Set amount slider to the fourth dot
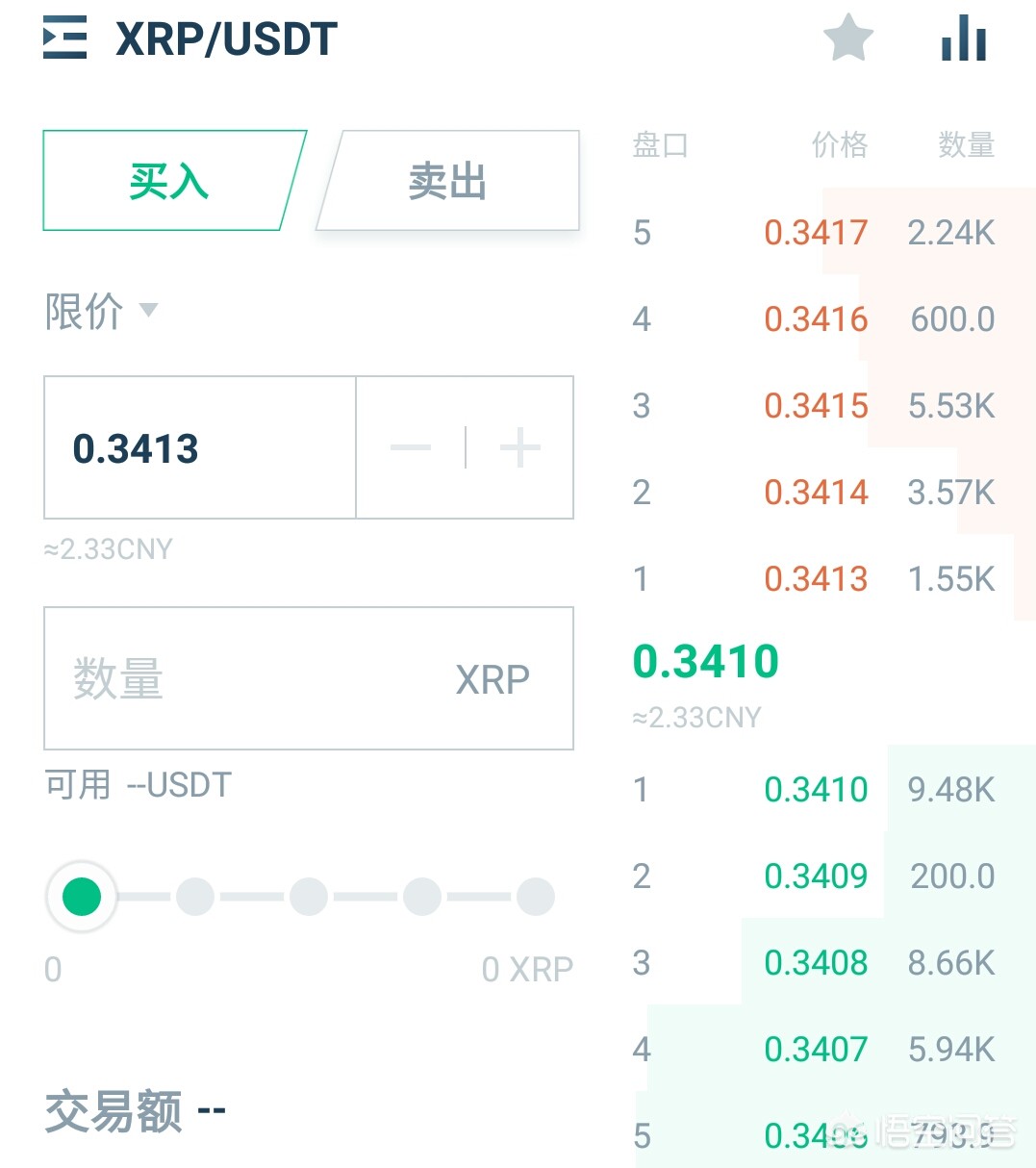Image resolution: width=1036 pixels, height=1168 pixels. click(422, 897)
